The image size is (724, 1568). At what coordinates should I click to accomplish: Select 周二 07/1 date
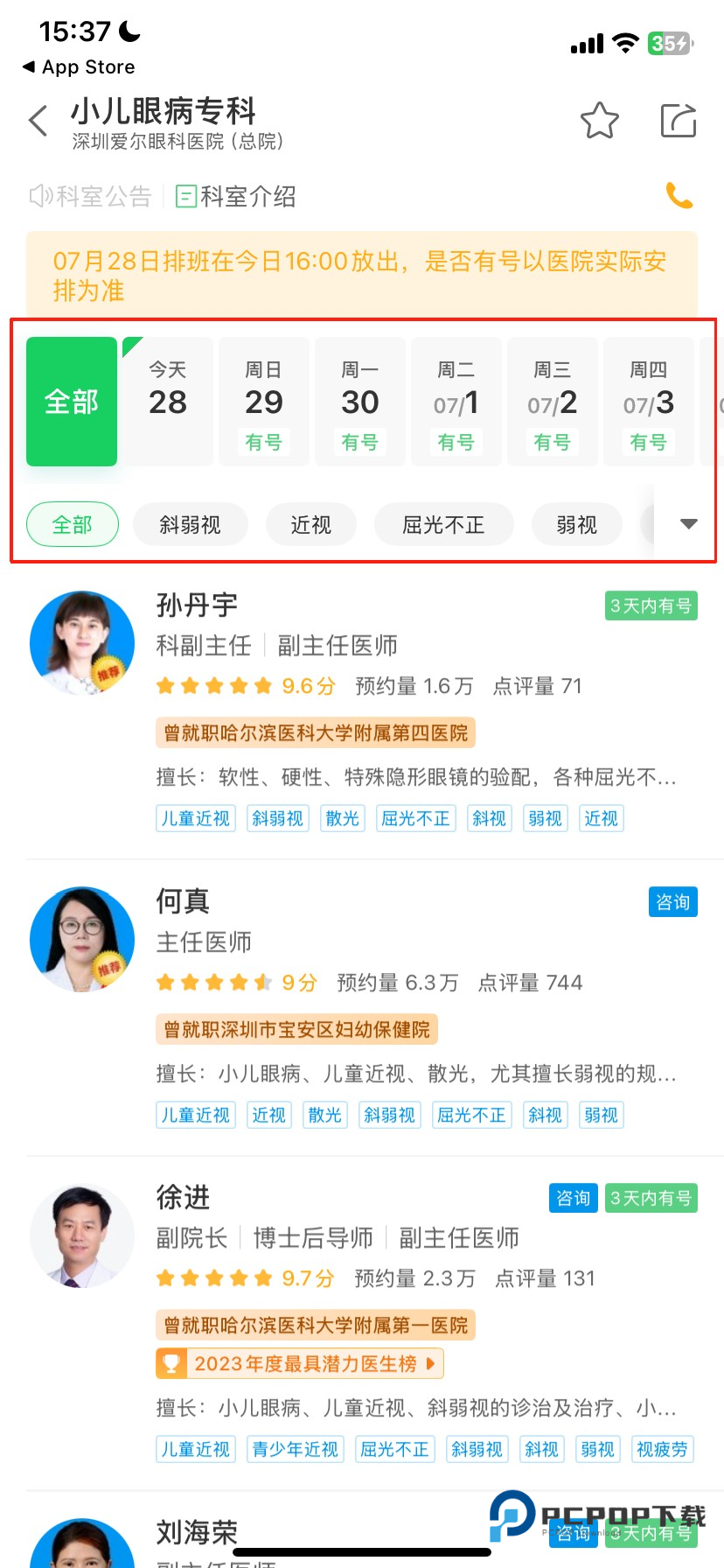tap(456, 401)
